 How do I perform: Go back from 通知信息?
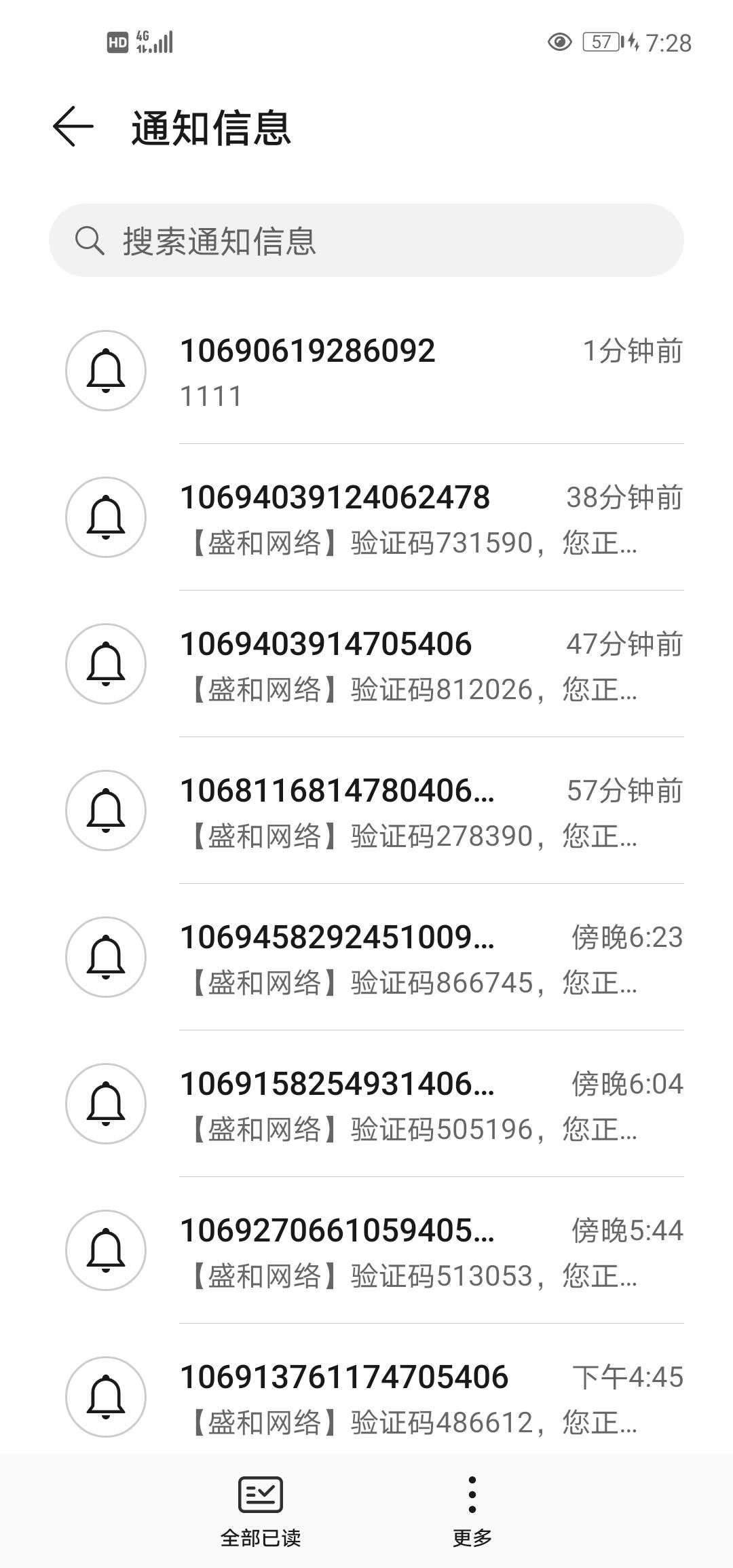(x=73, y=127)
